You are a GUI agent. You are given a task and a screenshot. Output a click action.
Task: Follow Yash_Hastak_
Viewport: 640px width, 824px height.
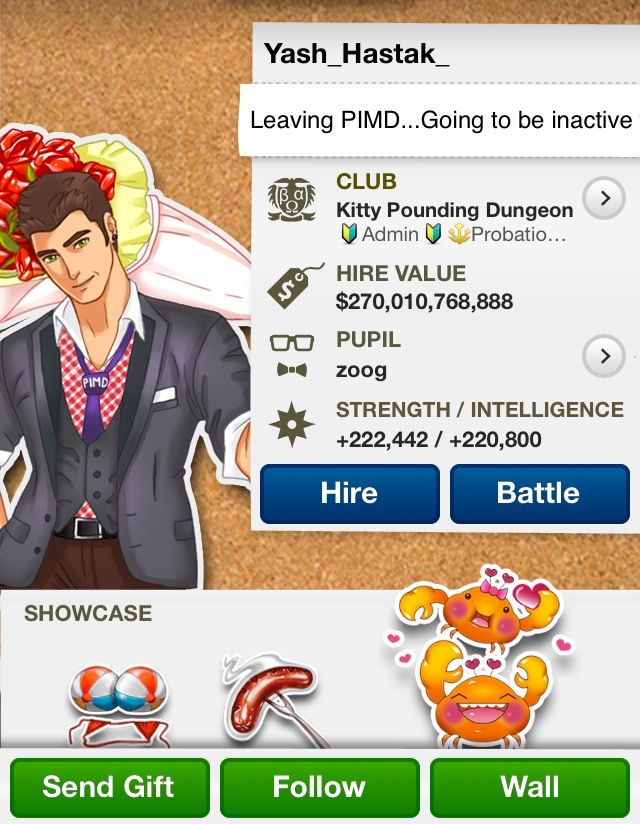pyautogui.click(x=319, y=787)
